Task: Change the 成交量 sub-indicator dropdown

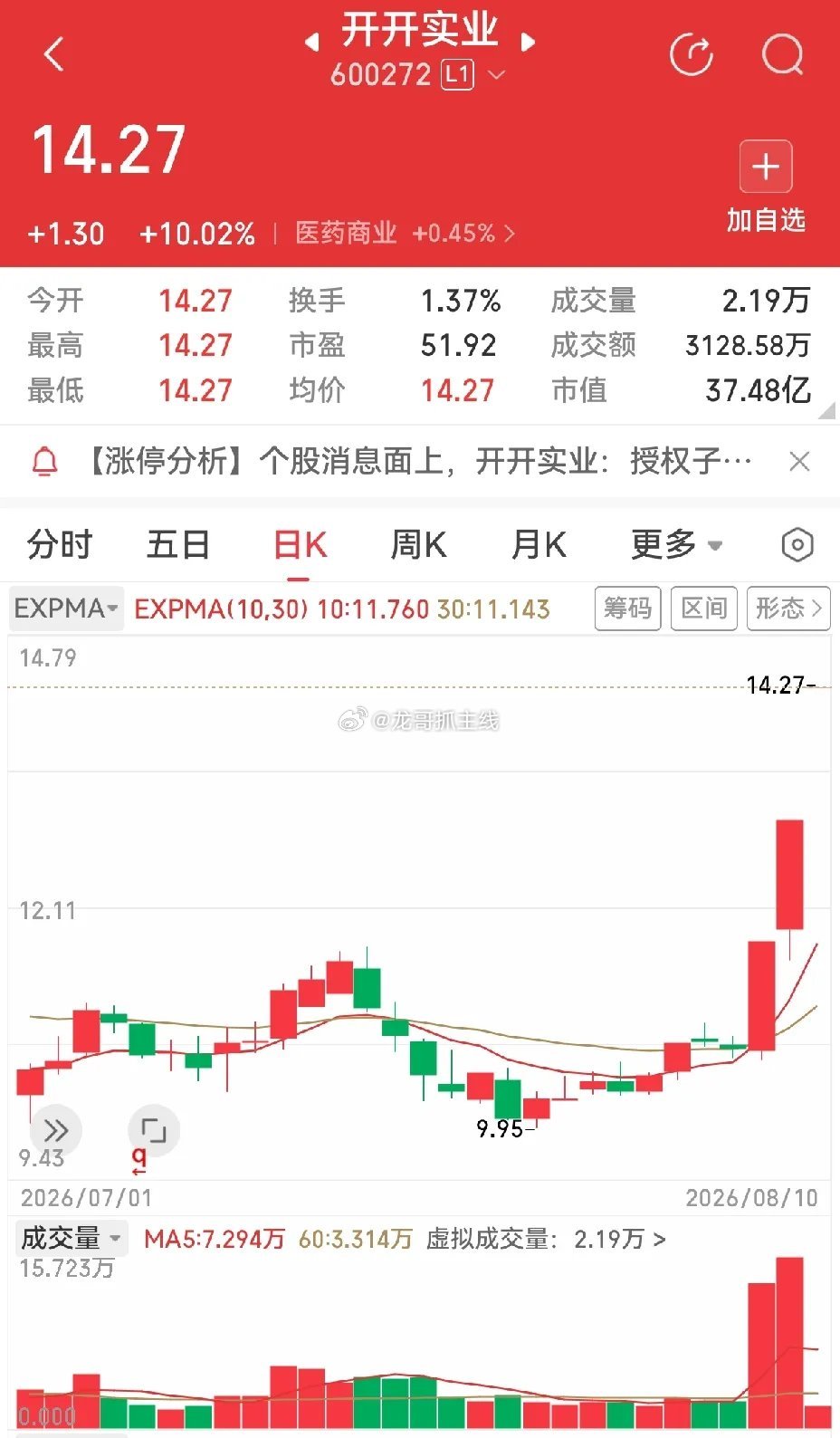Action: click(71, 1238)
